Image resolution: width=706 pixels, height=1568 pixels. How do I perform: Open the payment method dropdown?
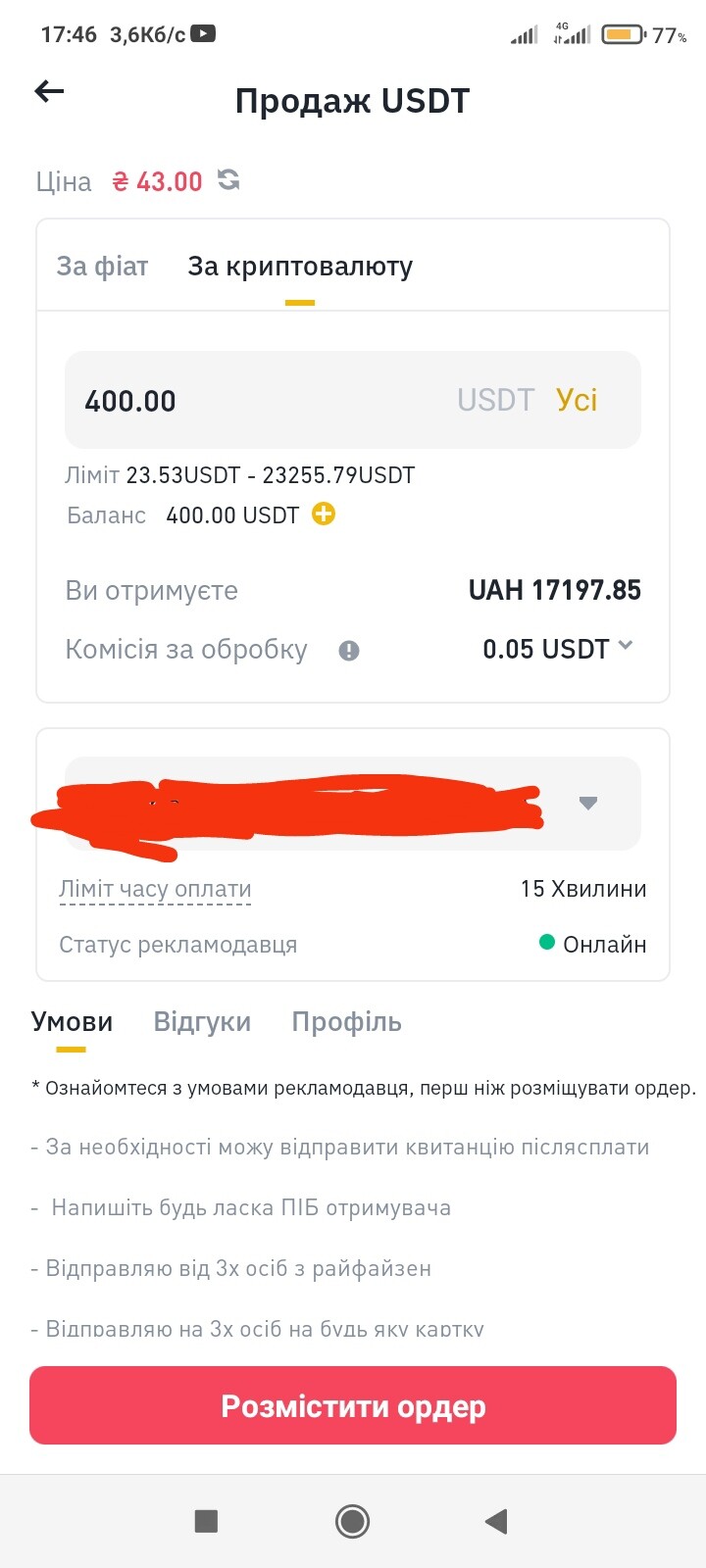tap(353, 804)
